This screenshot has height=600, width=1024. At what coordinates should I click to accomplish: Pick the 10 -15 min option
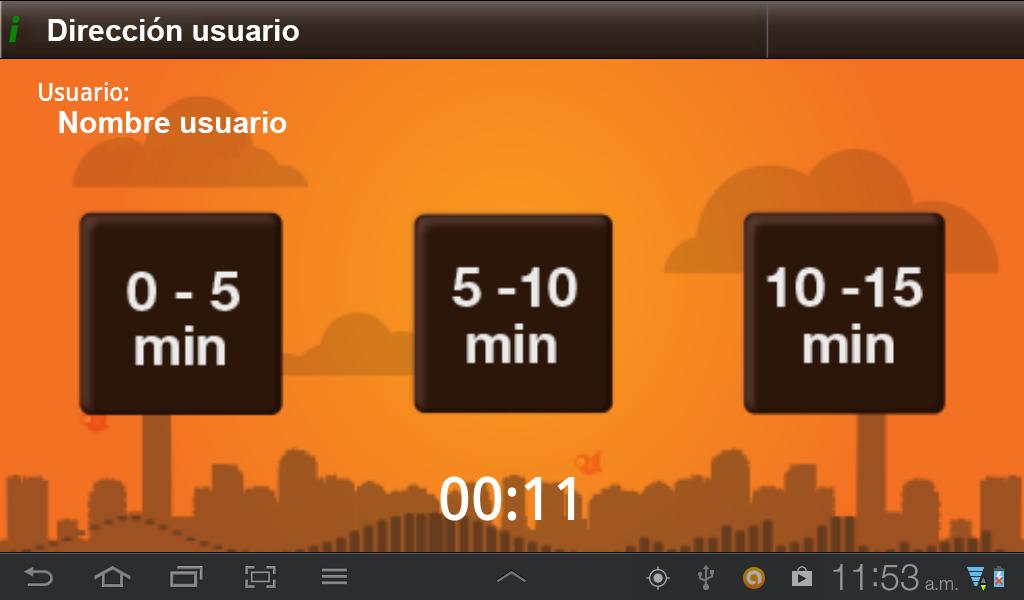click(844, 313)
